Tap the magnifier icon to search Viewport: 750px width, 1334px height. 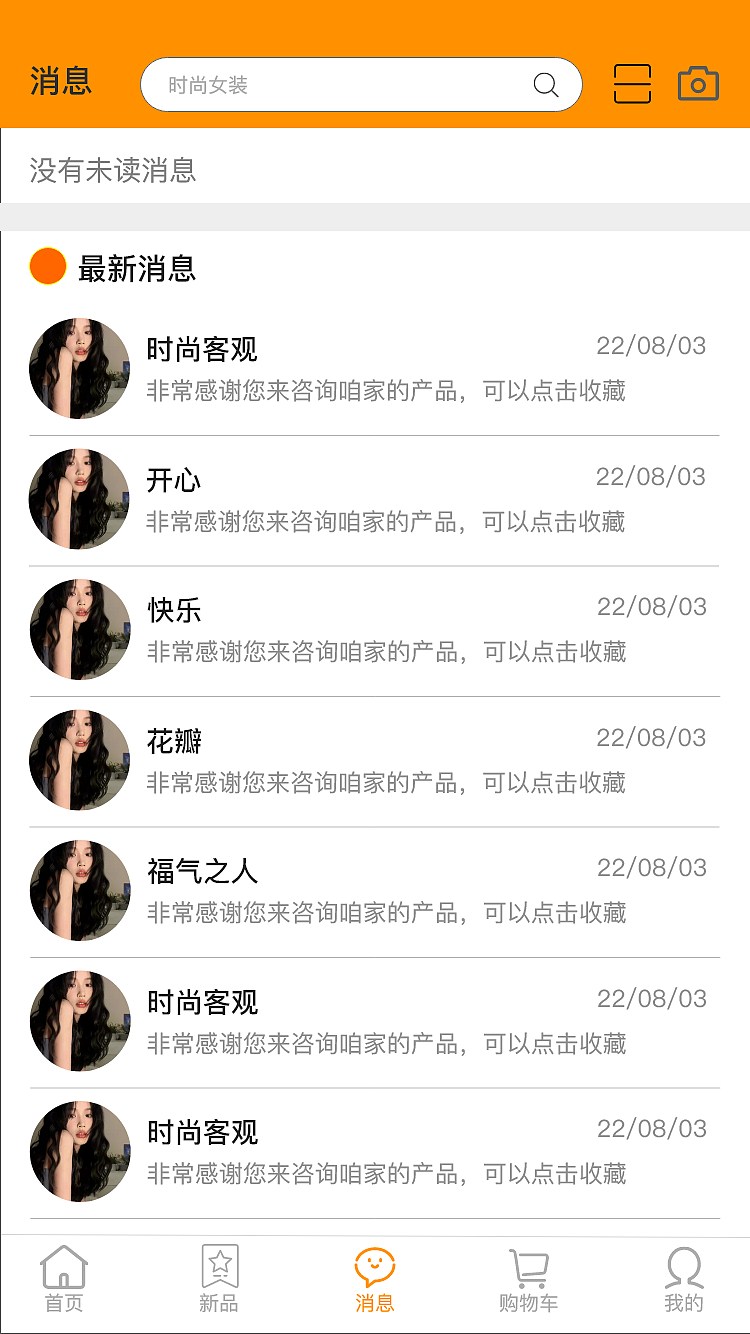click(544, 85)
